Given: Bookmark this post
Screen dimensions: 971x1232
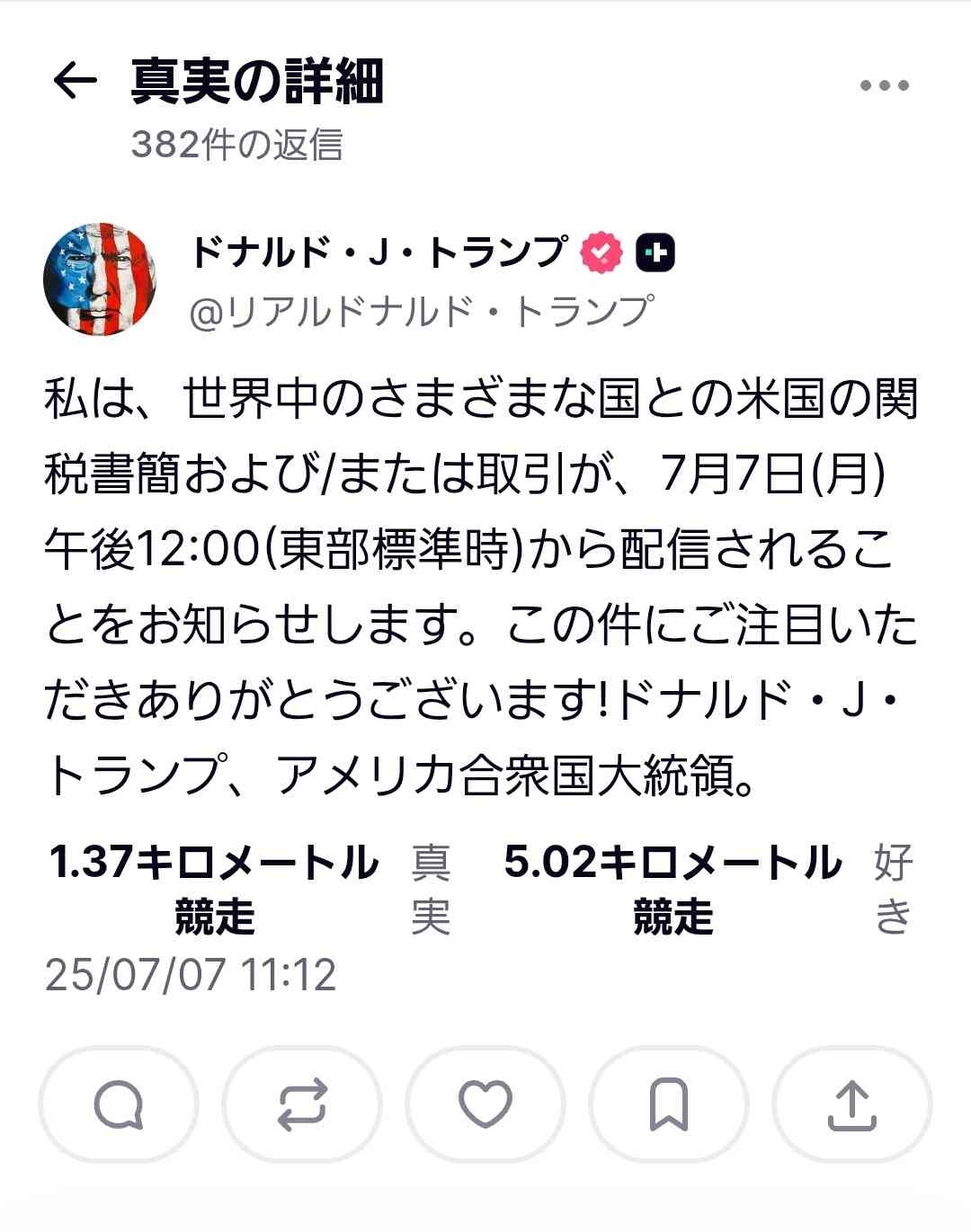Looking at the screenshot, I should click(669, 1104).
